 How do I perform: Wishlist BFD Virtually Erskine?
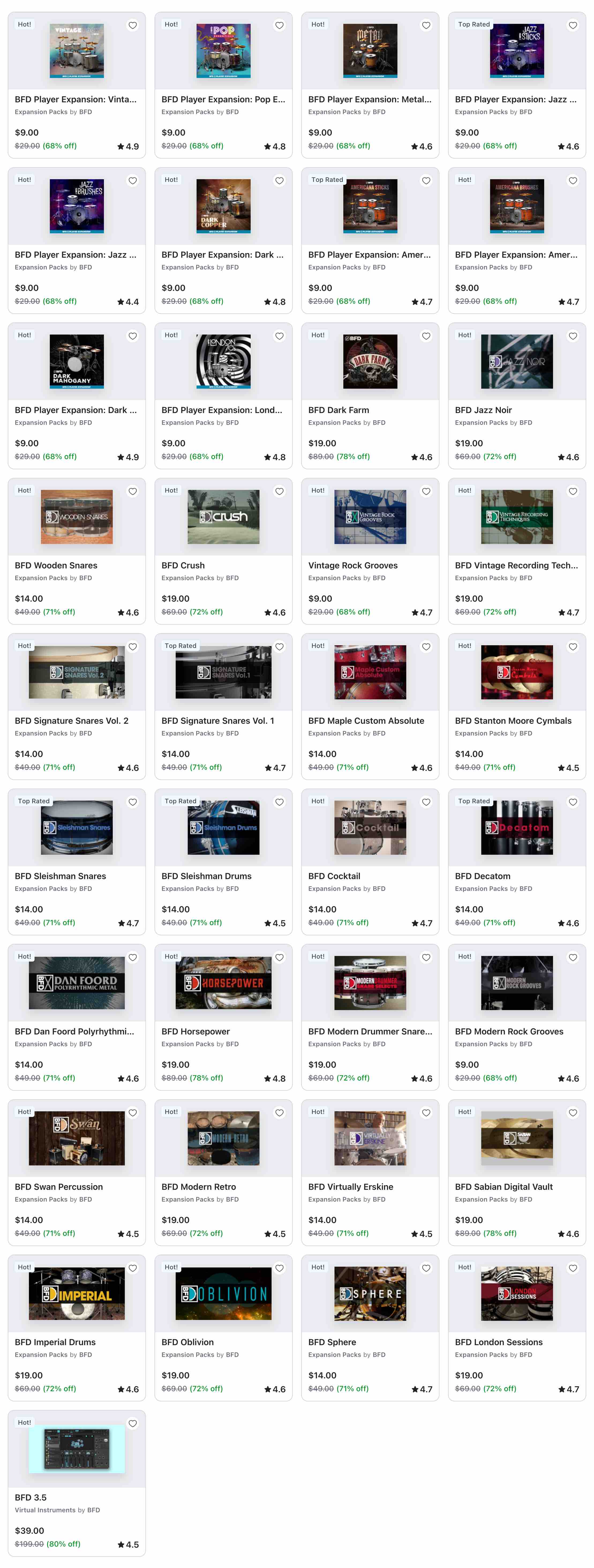coord(426,1113)
